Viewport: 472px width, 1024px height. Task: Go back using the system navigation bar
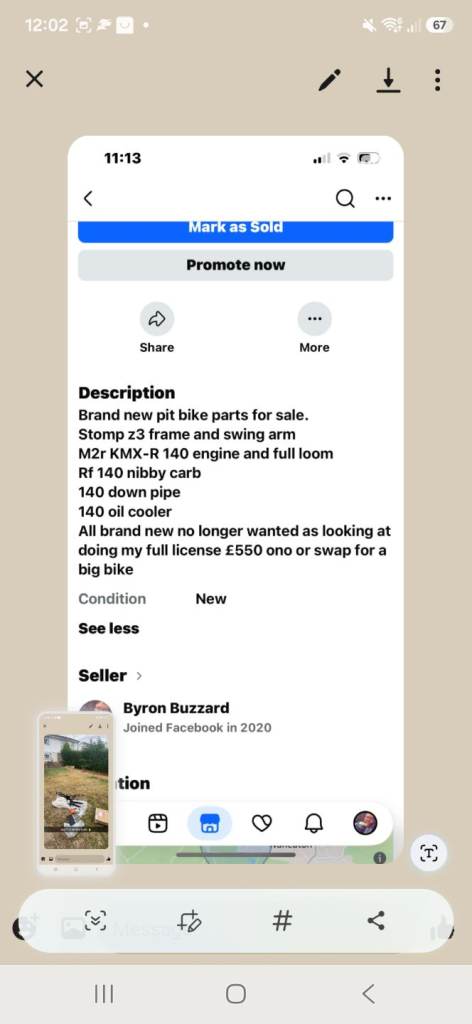(368, 994)
